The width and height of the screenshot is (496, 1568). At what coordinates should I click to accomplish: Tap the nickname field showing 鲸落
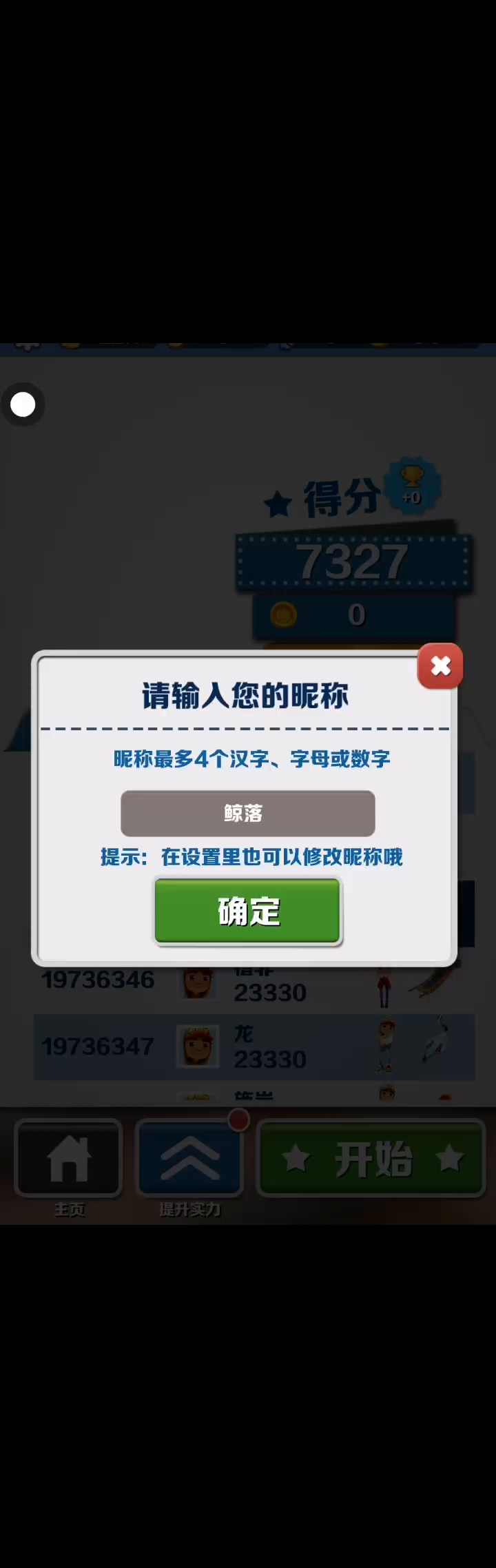click(x=248, y=813)
